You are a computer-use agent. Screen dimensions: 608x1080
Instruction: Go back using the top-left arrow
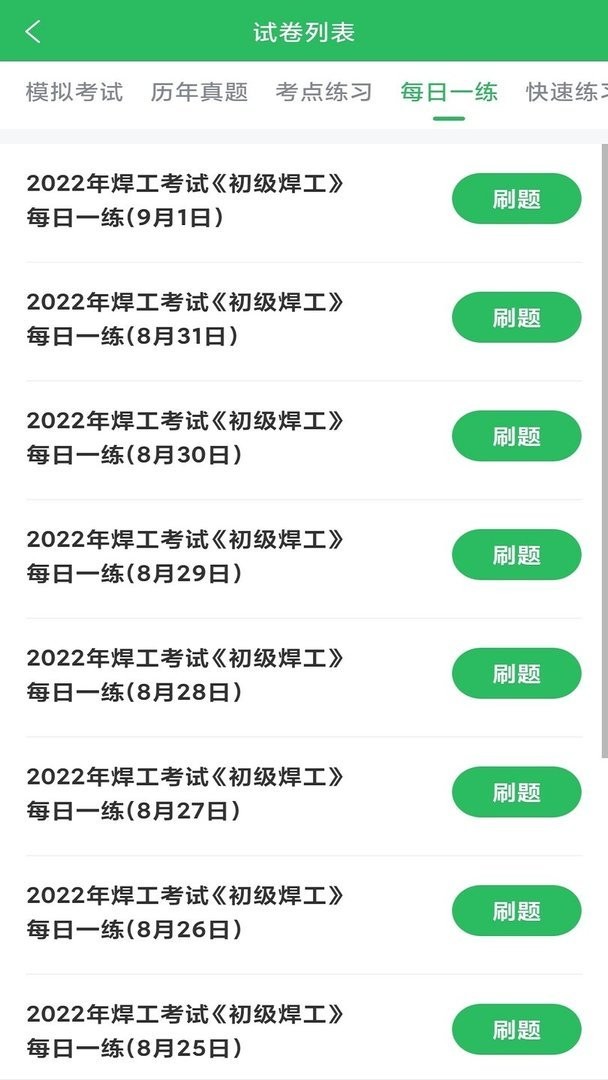pos(33,31)
